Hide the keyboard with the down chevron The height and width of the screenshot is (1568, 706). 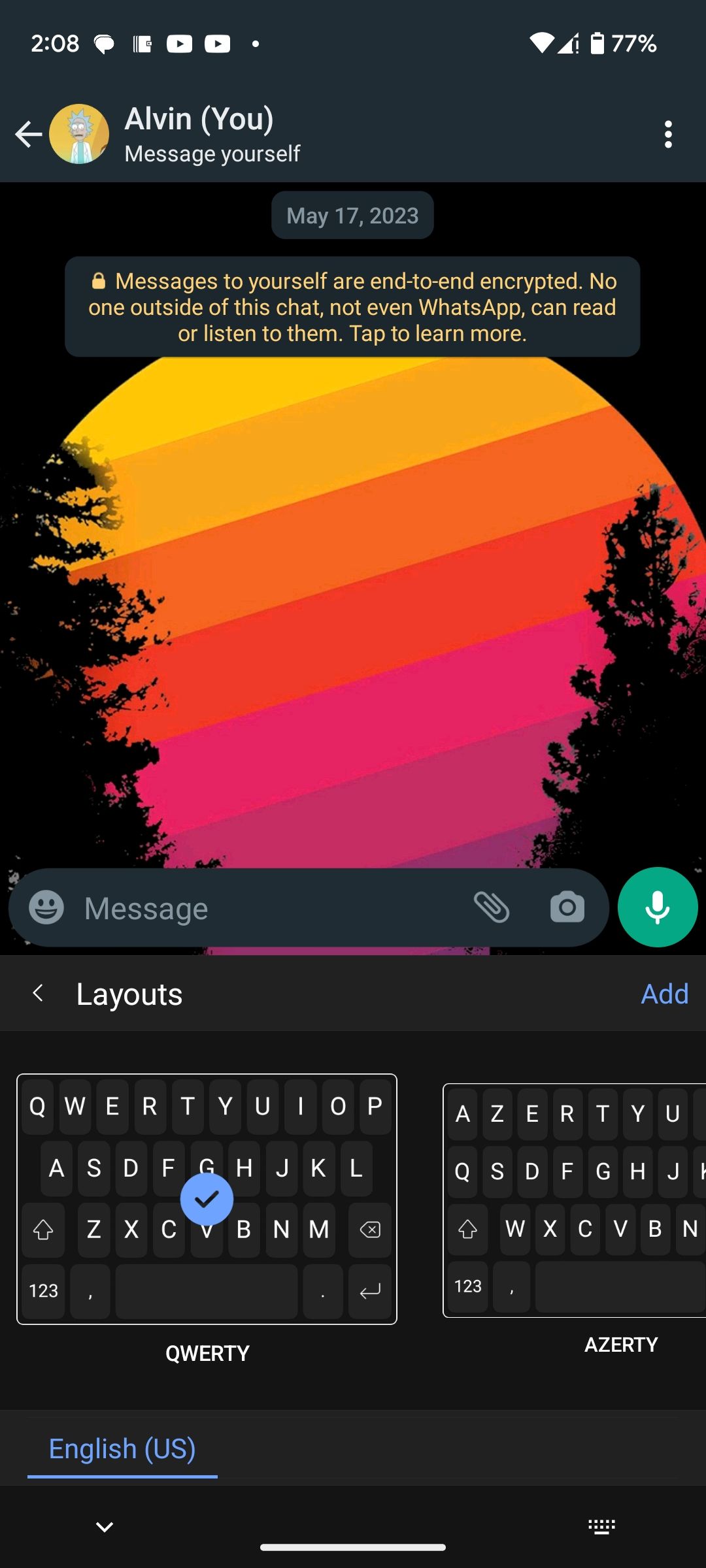[x=105, y=1527]
